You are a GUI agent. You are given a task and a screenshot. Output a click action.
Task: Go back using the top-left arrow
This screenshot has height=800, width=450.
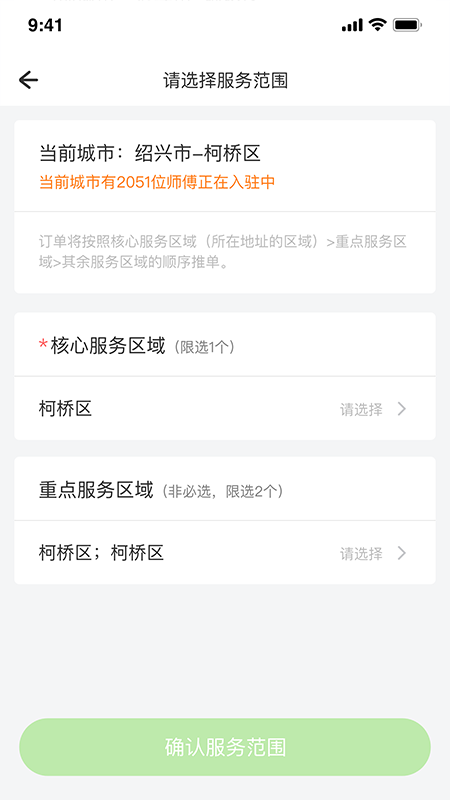[29, 80]
